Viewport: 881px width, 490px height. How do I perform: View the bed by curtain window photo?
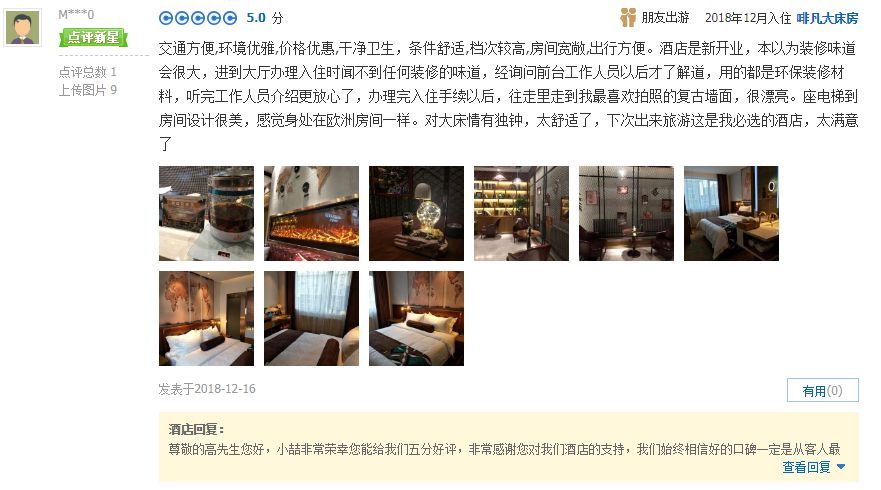[311, 318]
